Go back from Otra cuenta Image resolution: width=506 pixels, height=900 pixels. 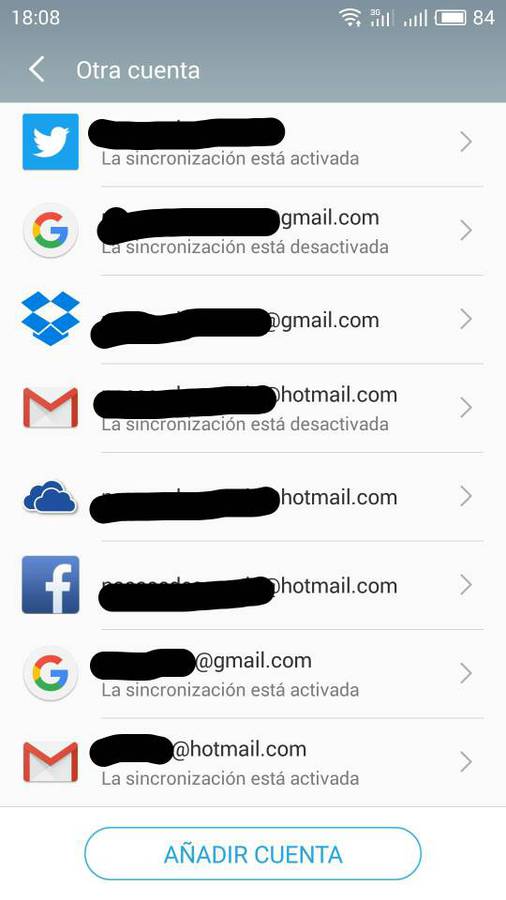(x=37, y=70)
